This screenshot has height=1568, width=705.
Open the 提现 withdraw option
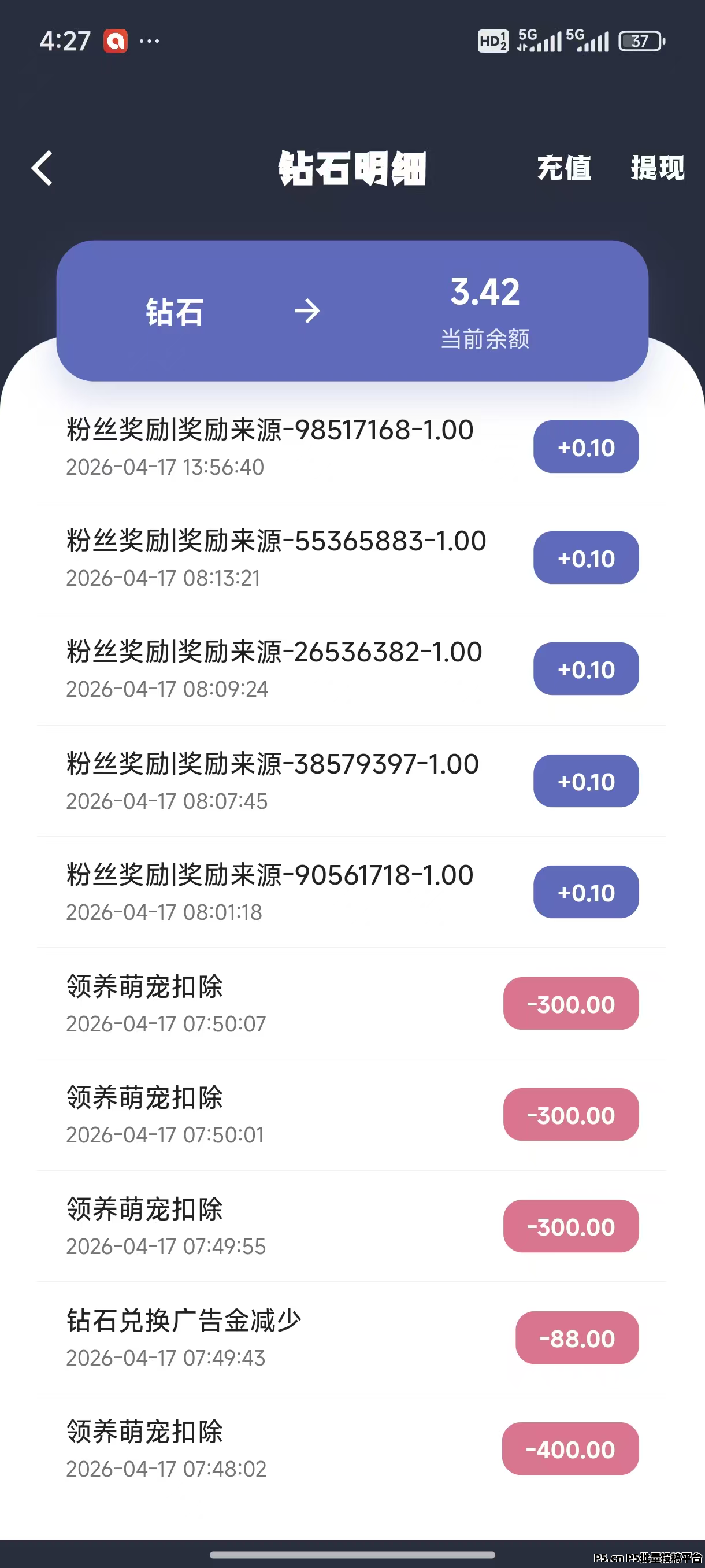657,168
